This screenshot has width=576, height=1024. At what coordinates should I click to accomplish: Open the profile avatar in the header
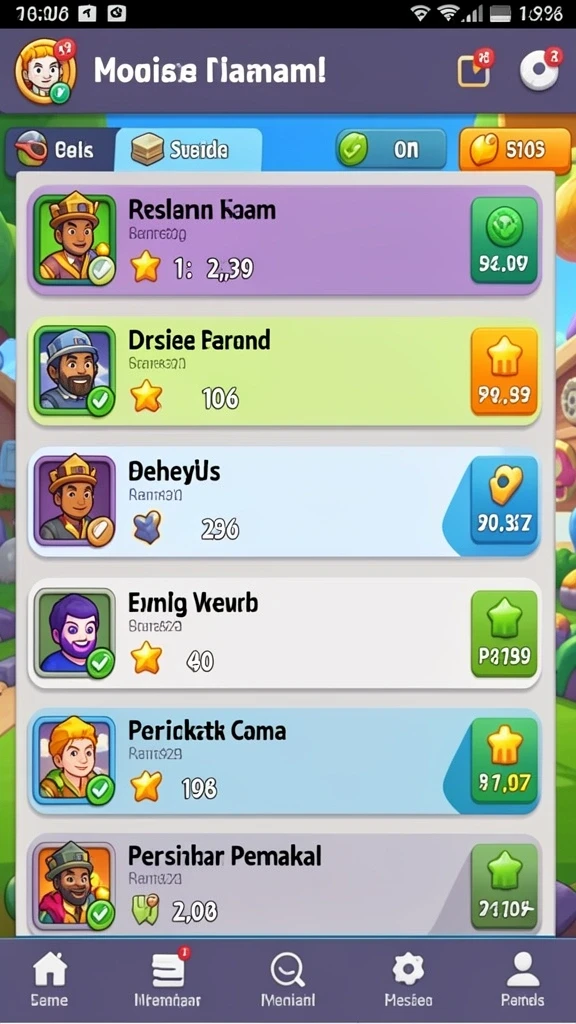(46, 71)
